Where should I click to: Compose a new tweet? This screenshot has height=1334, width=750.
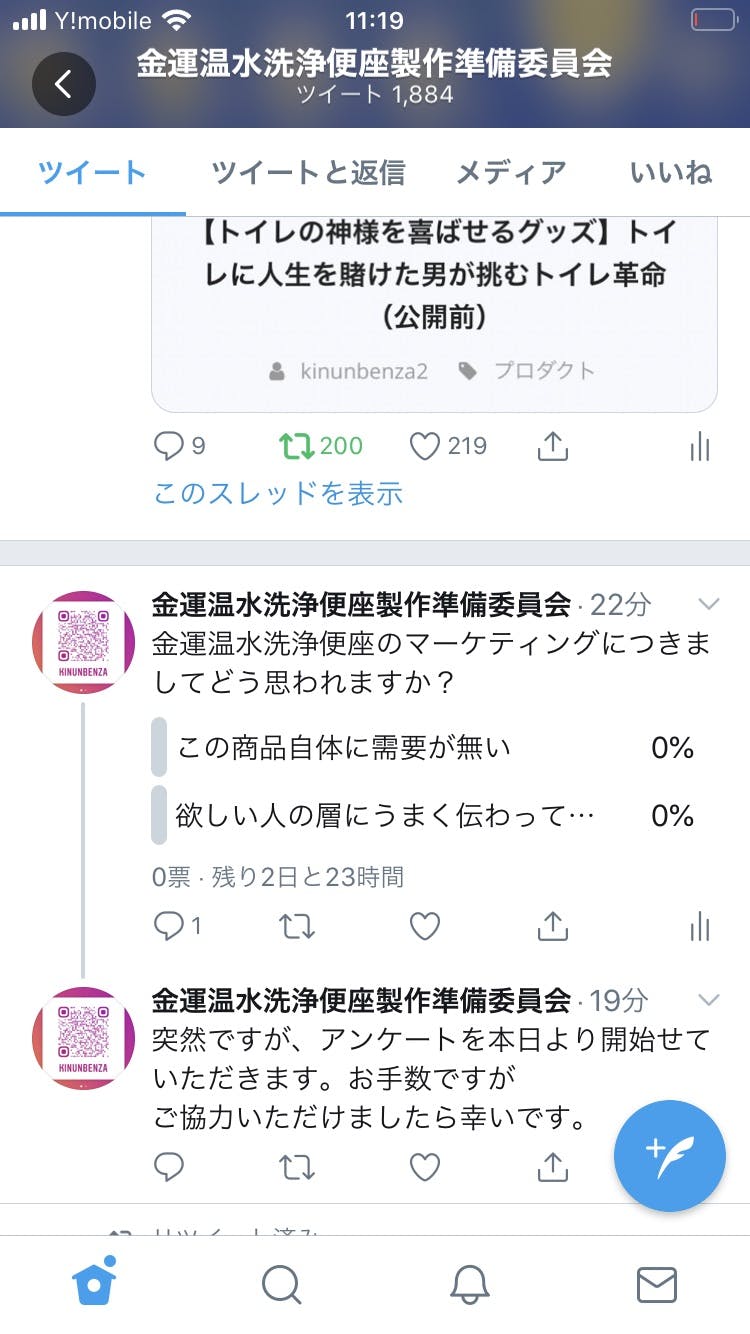tap(670, 1156)
